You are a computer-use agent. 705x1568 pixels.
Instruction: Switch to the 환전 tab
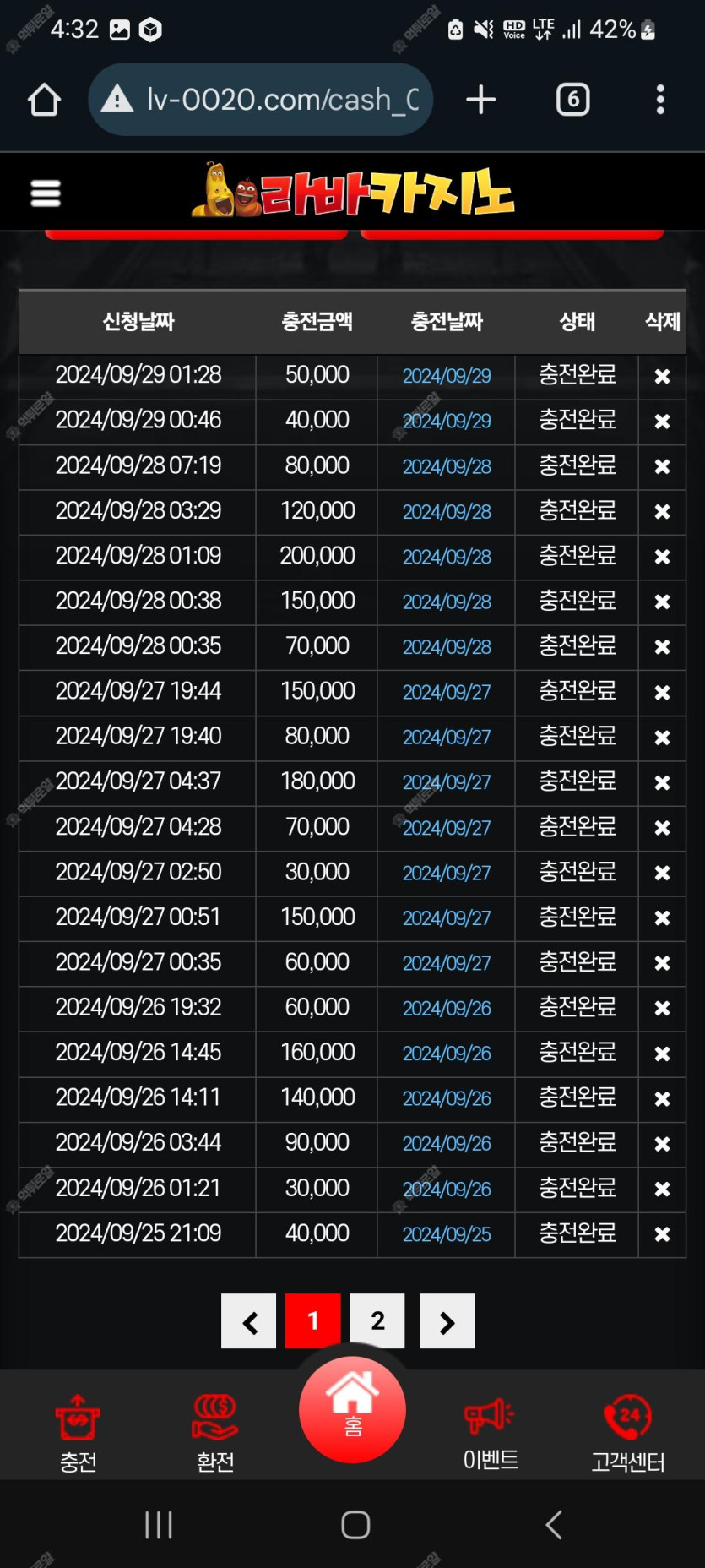(215, 1434)
